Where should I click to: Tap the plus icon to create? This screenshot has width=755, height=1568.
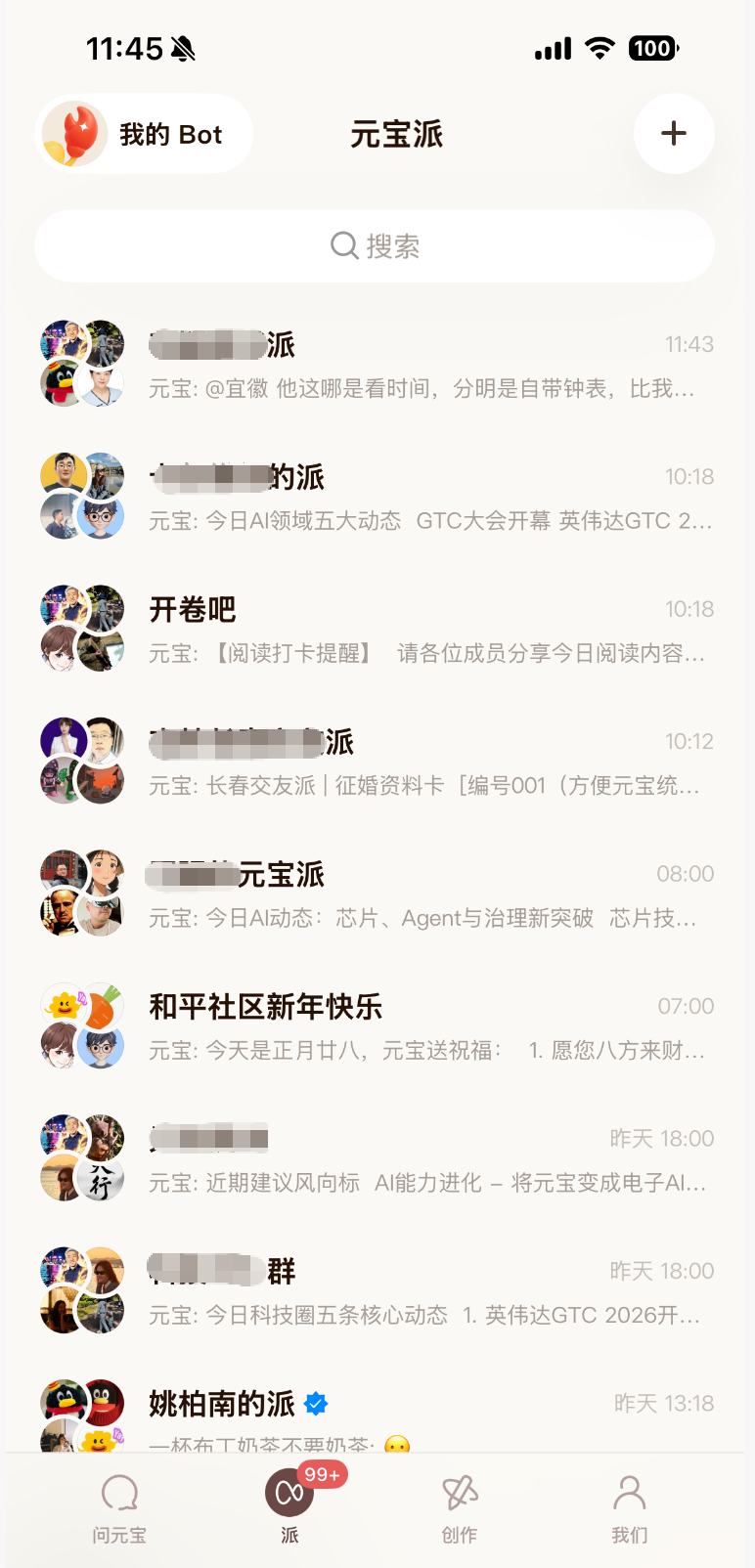[674, 134]
